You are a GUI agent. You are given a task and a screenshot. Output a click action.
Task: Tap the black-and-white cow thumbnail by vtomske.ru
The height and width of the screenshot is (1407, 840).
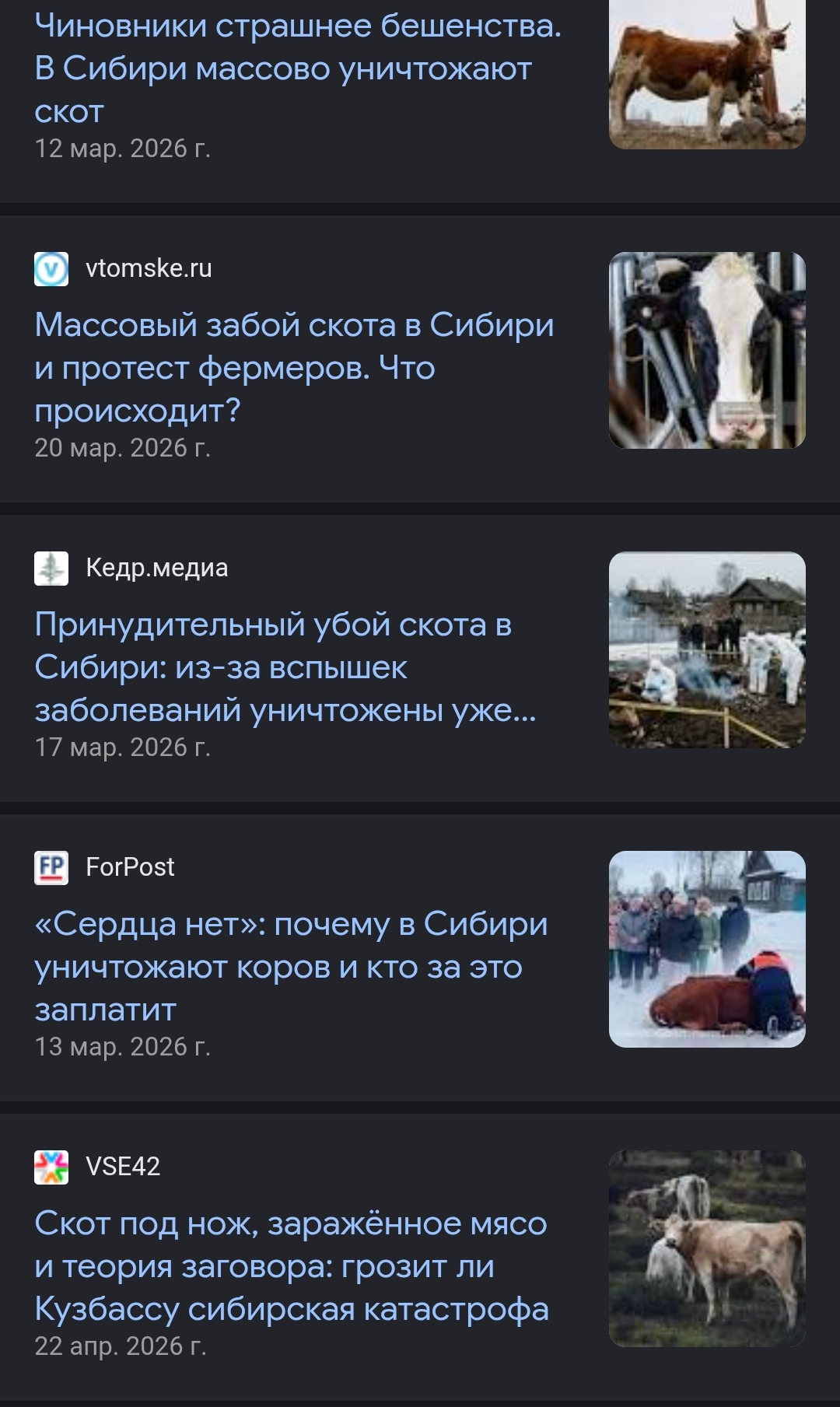707,350
